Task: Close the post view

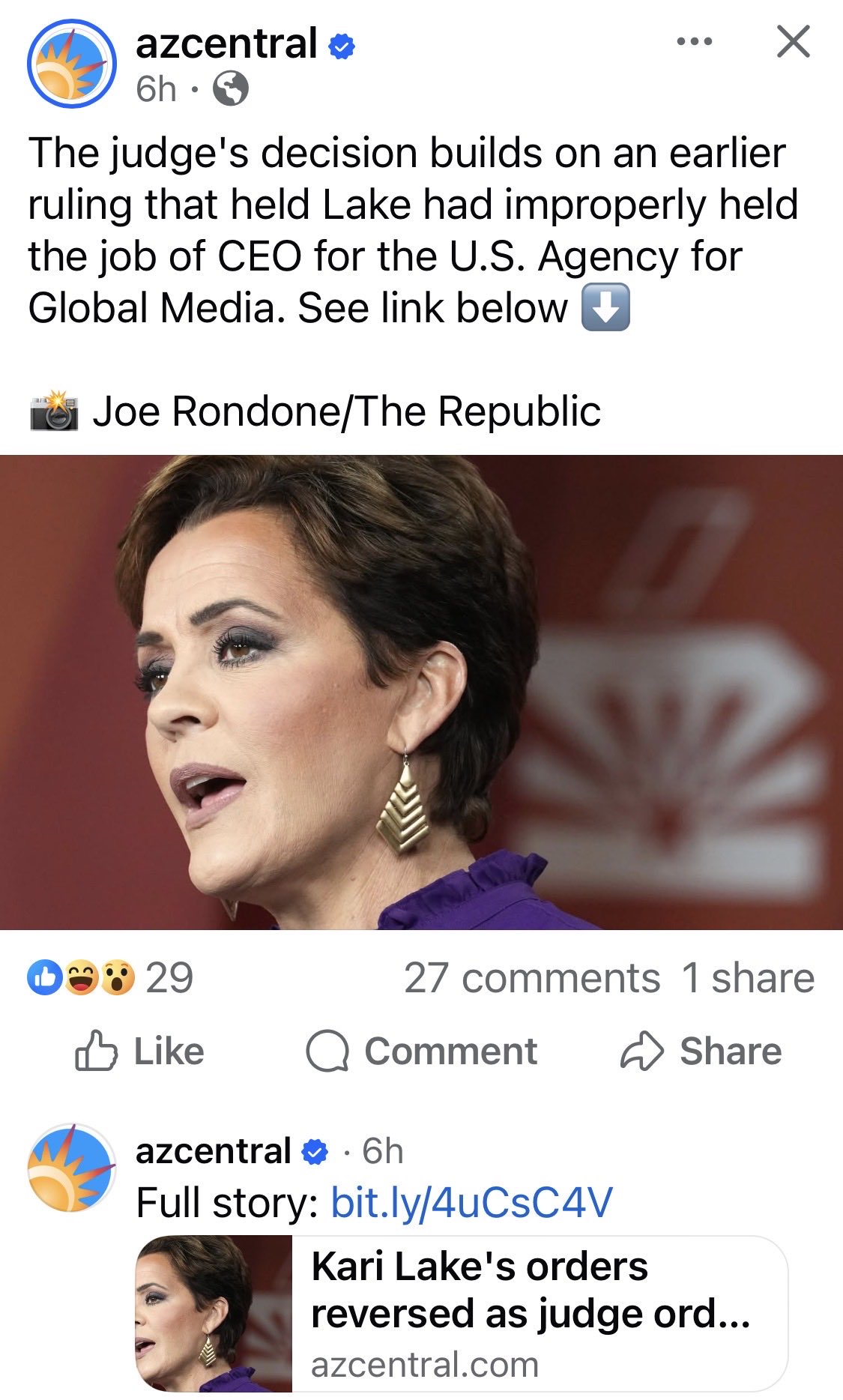Action: 793,41
